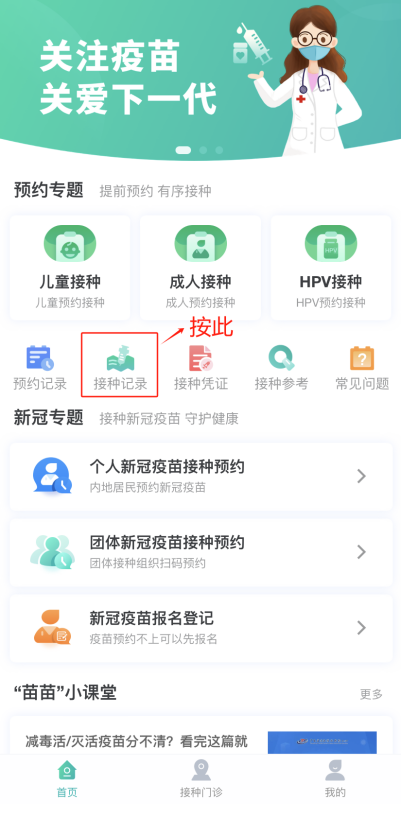This screenshot has height=817, width=401.
Task: Open 接种凭证 vaccination certificate
Action: point(200,367)
